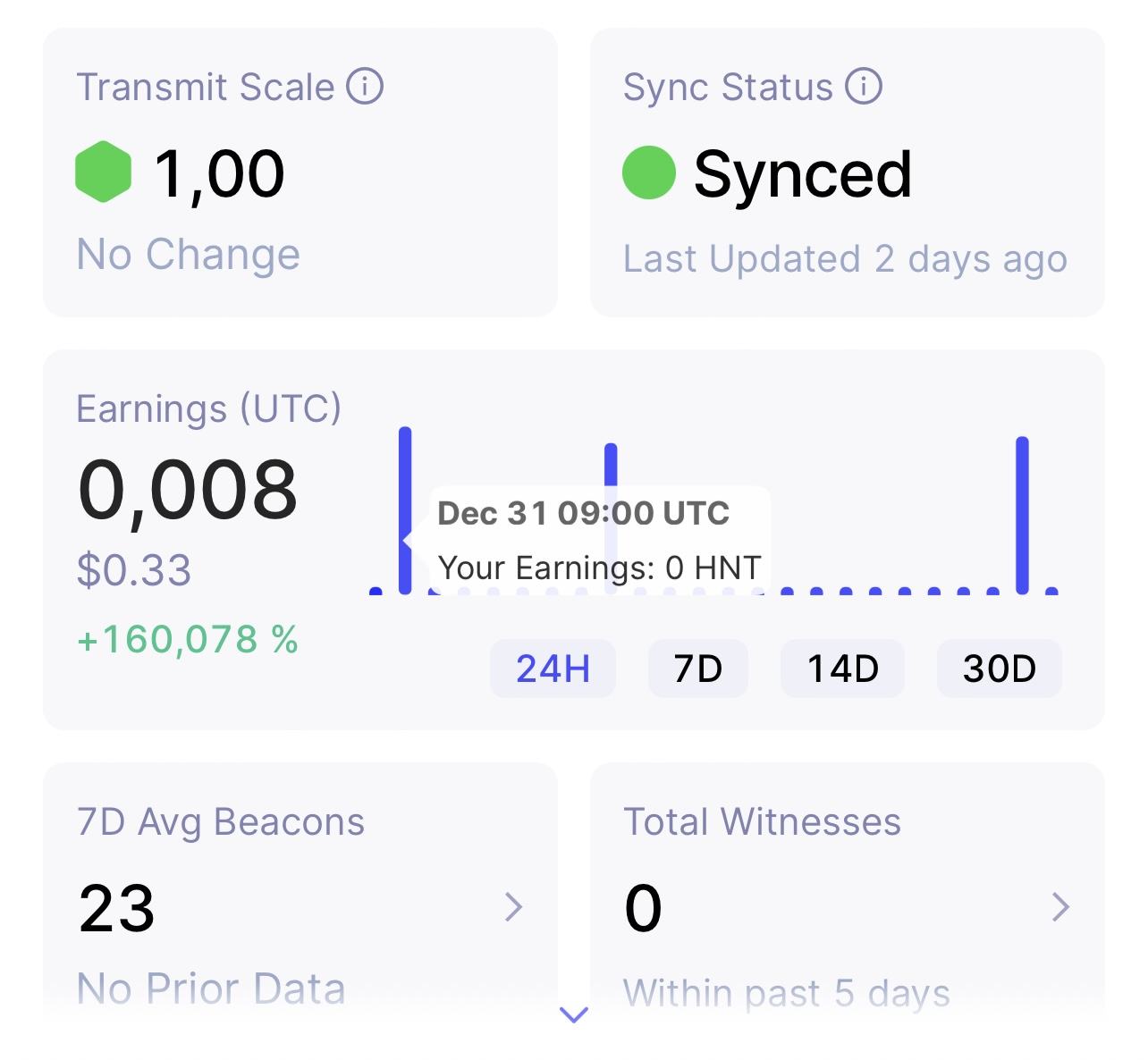Open the Sync Status info icon
1148x1060 pixels.
tap(864, 87)
